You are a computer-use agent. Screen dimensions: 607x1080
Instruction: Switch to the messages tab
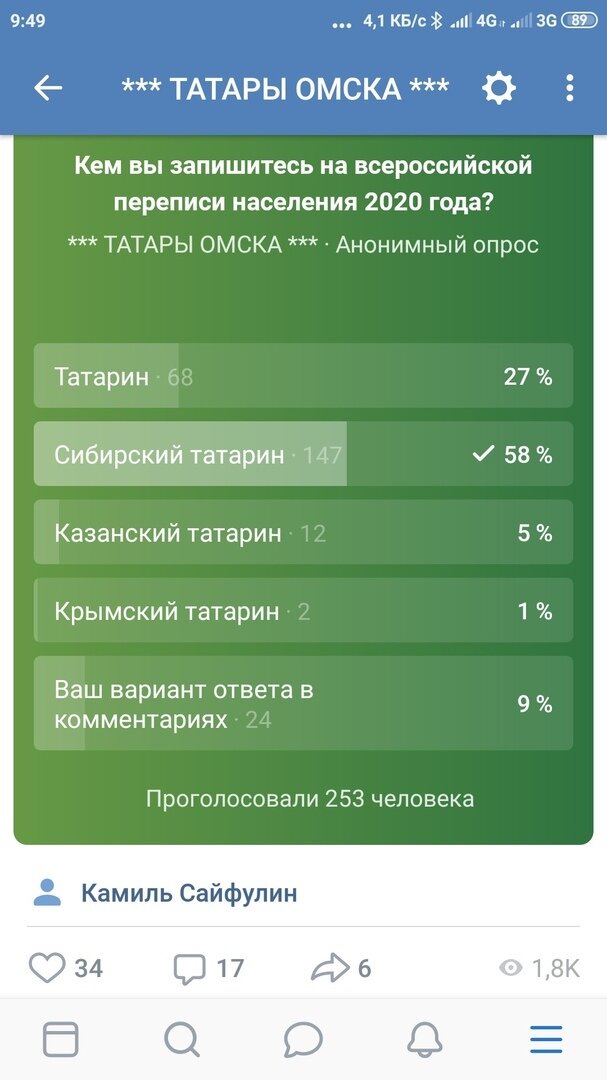click(x=303, y=1039)
